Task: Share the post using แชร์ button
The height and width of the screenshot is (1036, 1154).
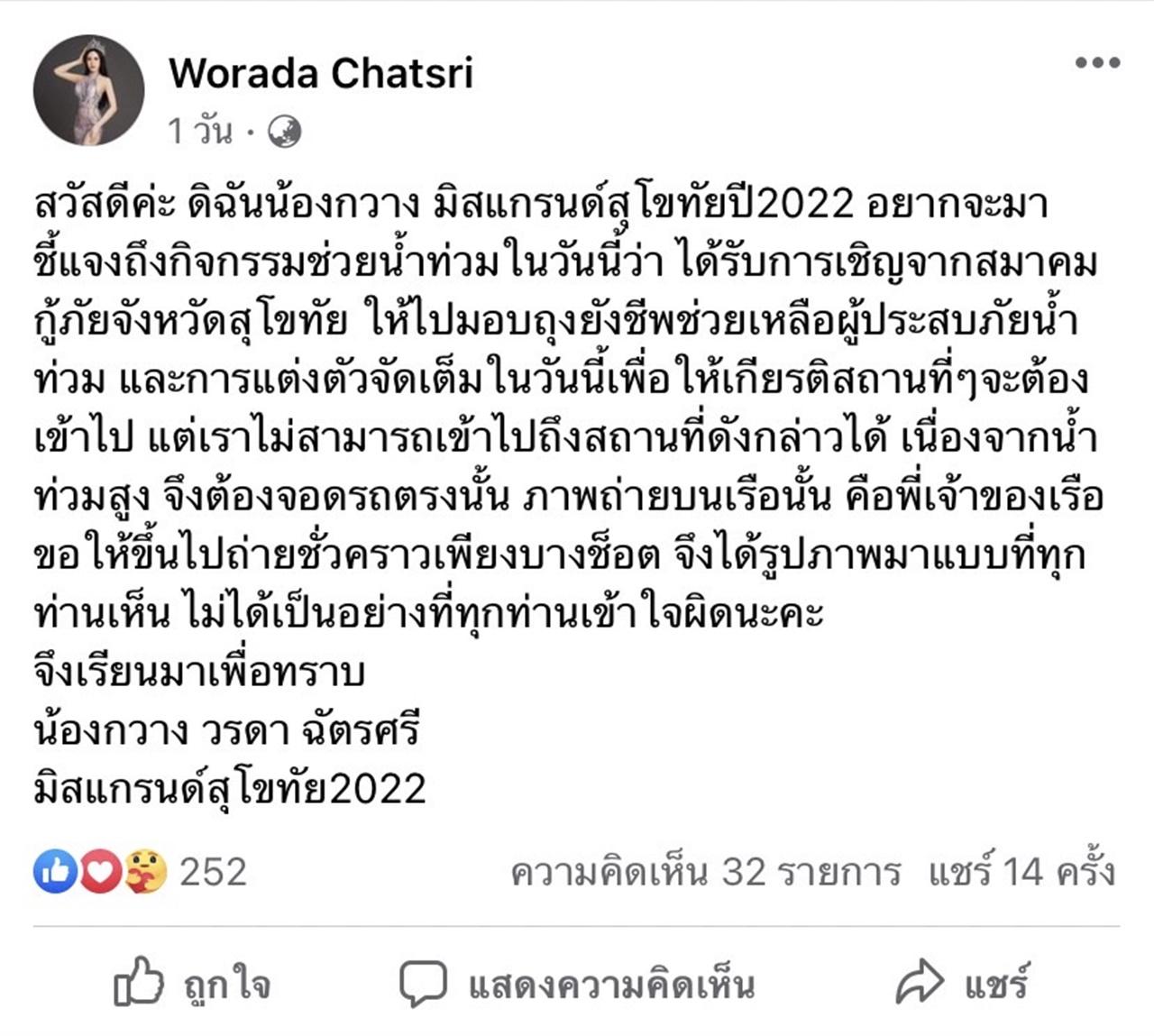Action: click(x=961, y=984)
